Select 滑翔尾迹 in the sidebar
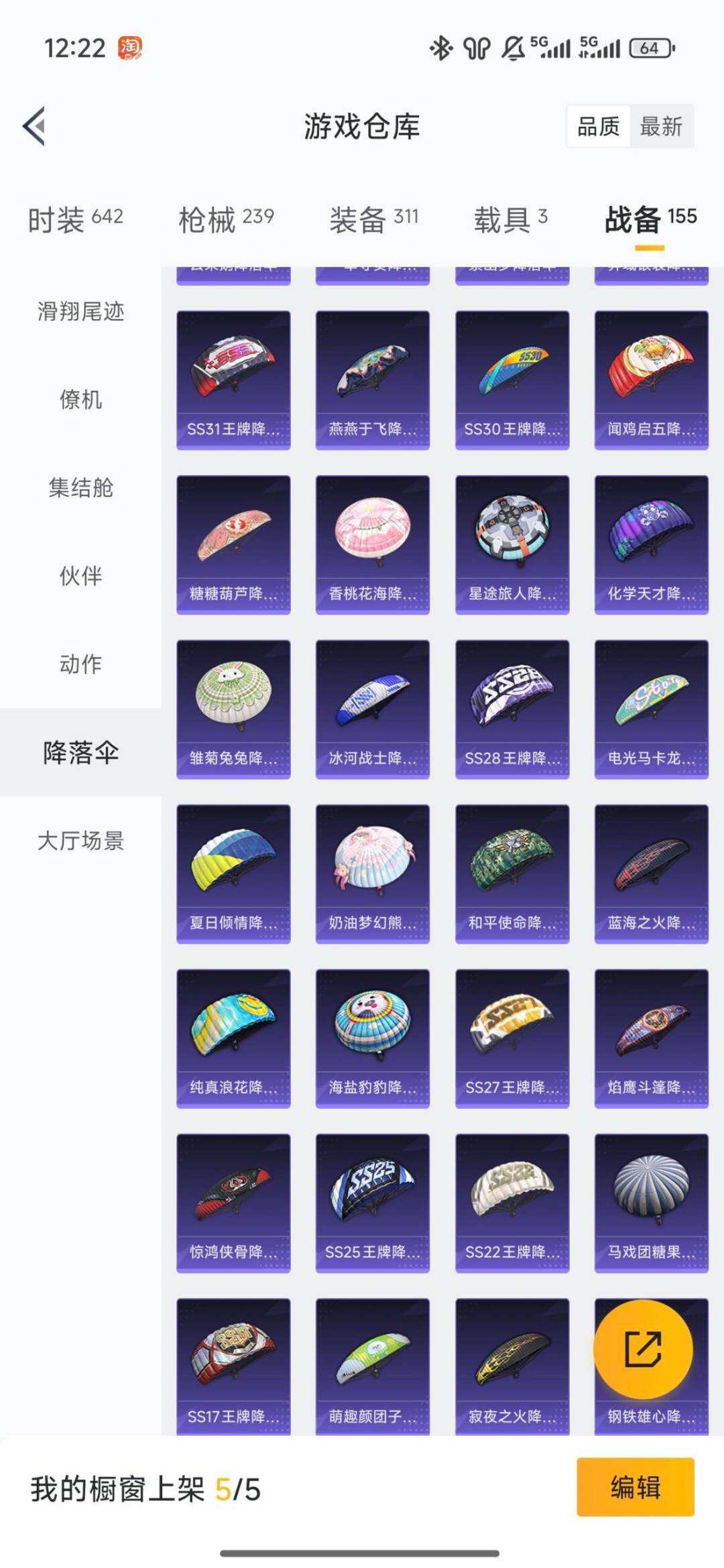 [x=80, y=312]
